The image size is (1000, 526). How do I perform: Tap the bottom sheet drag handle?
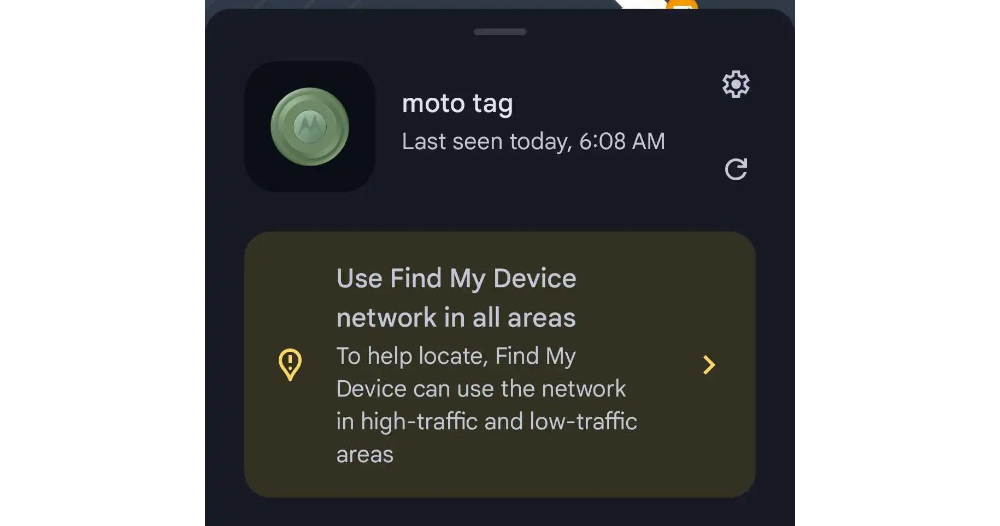click(500, 32)
